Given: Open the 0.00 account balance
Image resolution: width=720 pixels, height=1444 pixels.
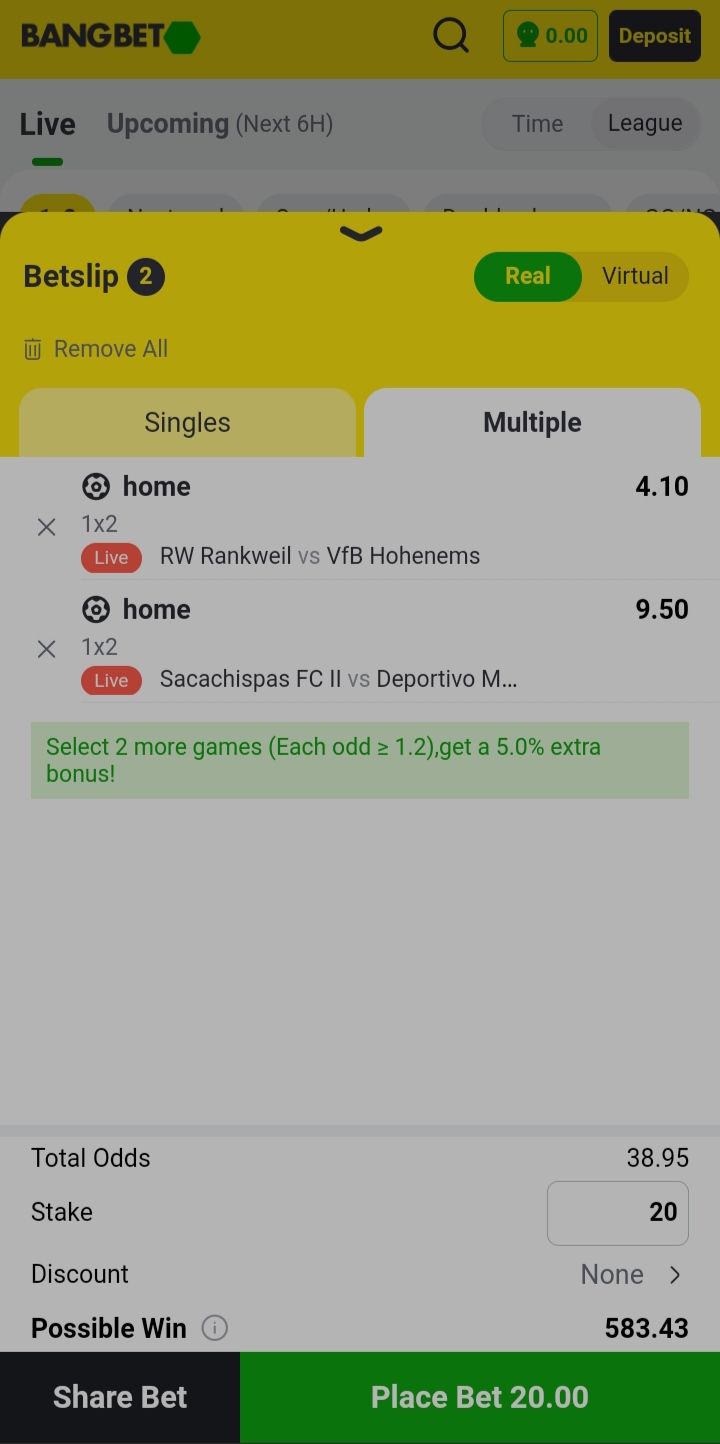Looking at the screenshot, I should click(x=550, y=36).
